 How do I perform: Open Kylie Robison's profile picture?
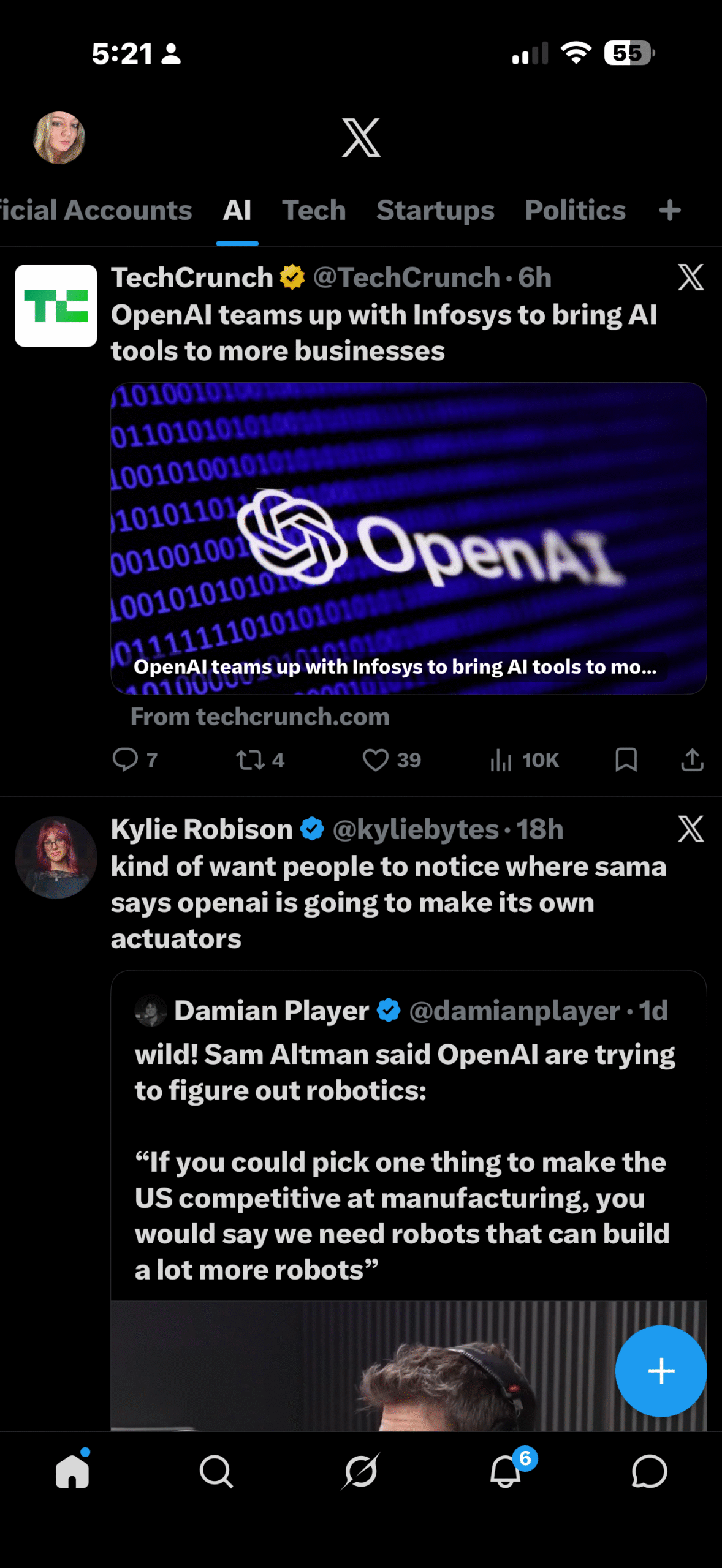point(56,857)
